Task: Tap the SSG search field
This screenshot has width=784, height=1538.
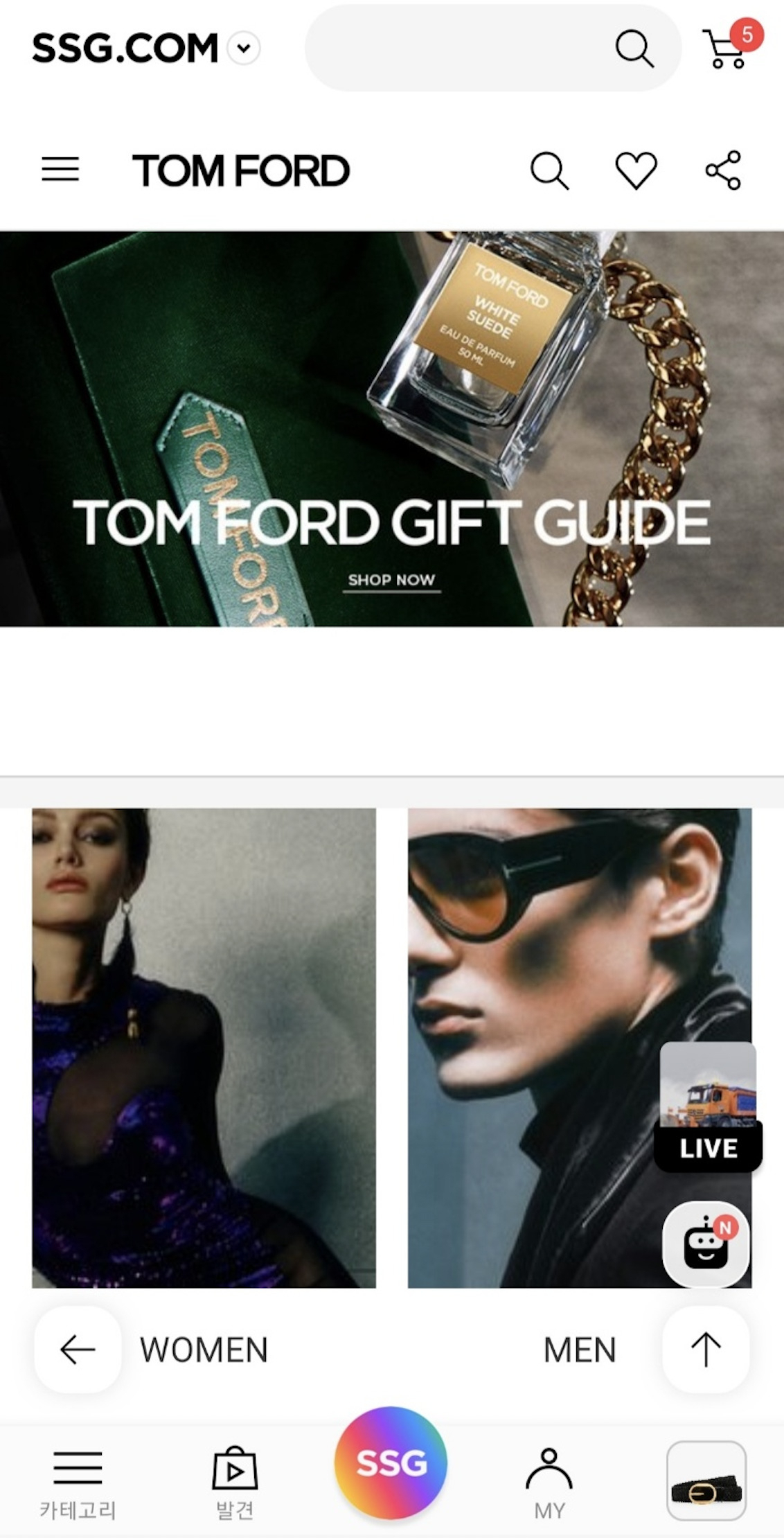Action: click(457, 48)
